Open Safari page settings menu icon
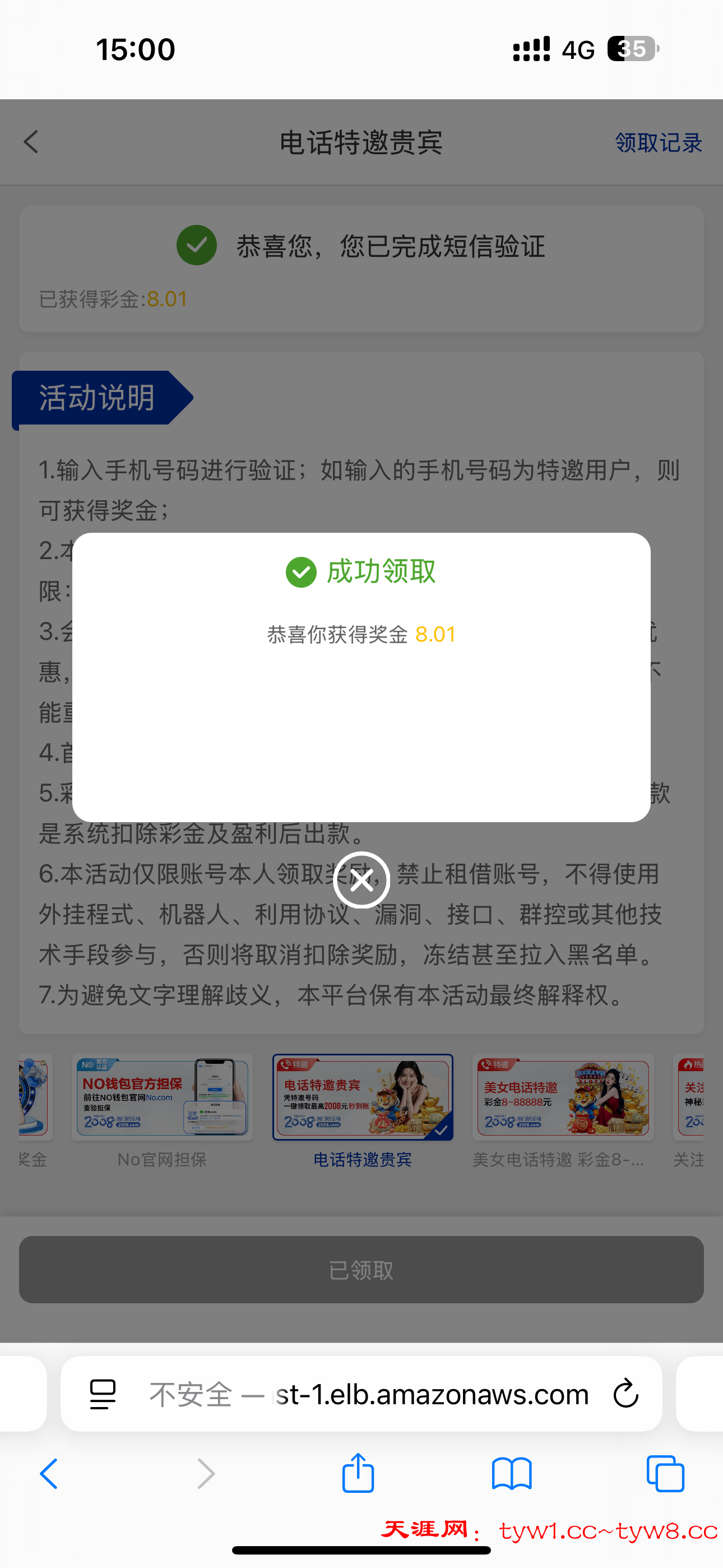The width and height of the screenshot is (723, 1568). point(103,1394)
